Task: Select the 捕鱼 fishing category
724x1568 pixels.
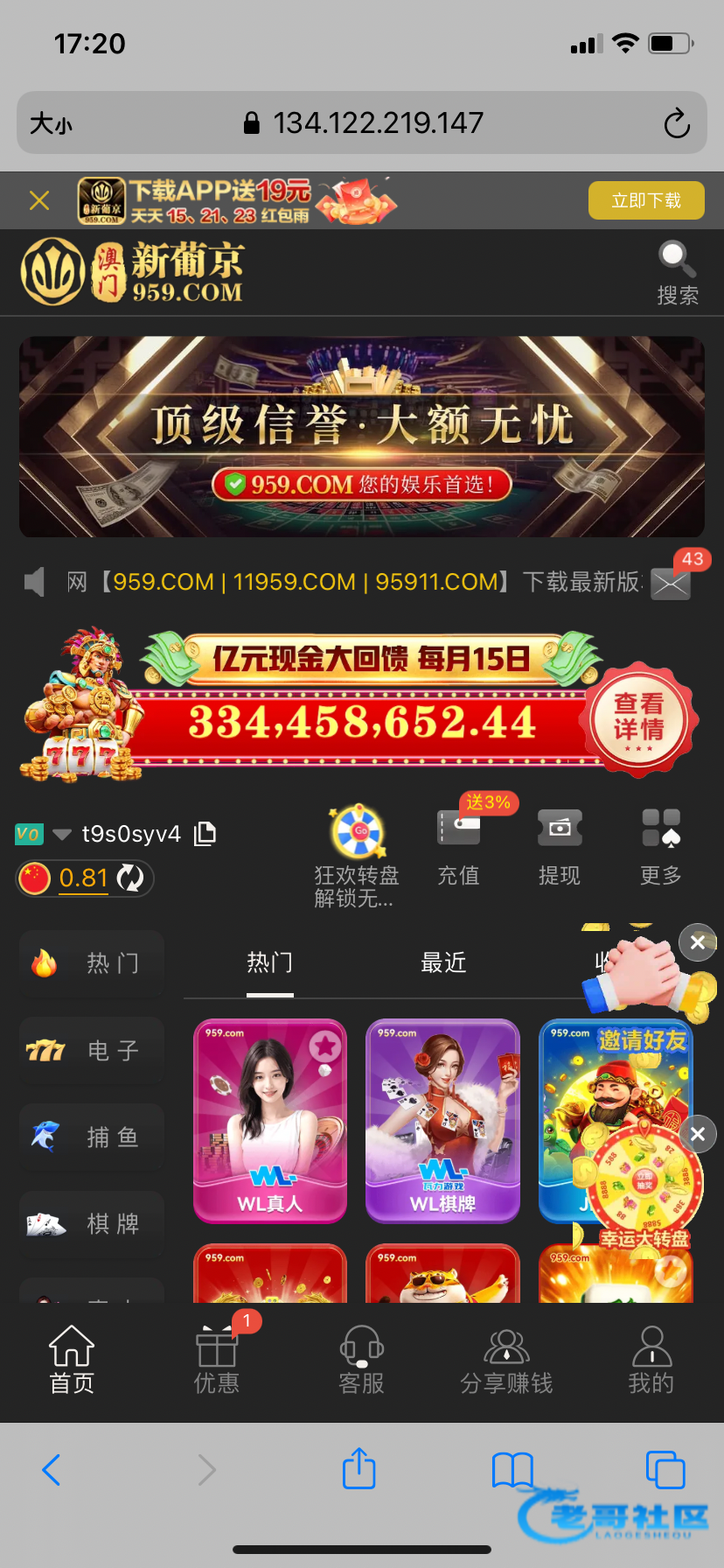Action: pos(92,1137)
